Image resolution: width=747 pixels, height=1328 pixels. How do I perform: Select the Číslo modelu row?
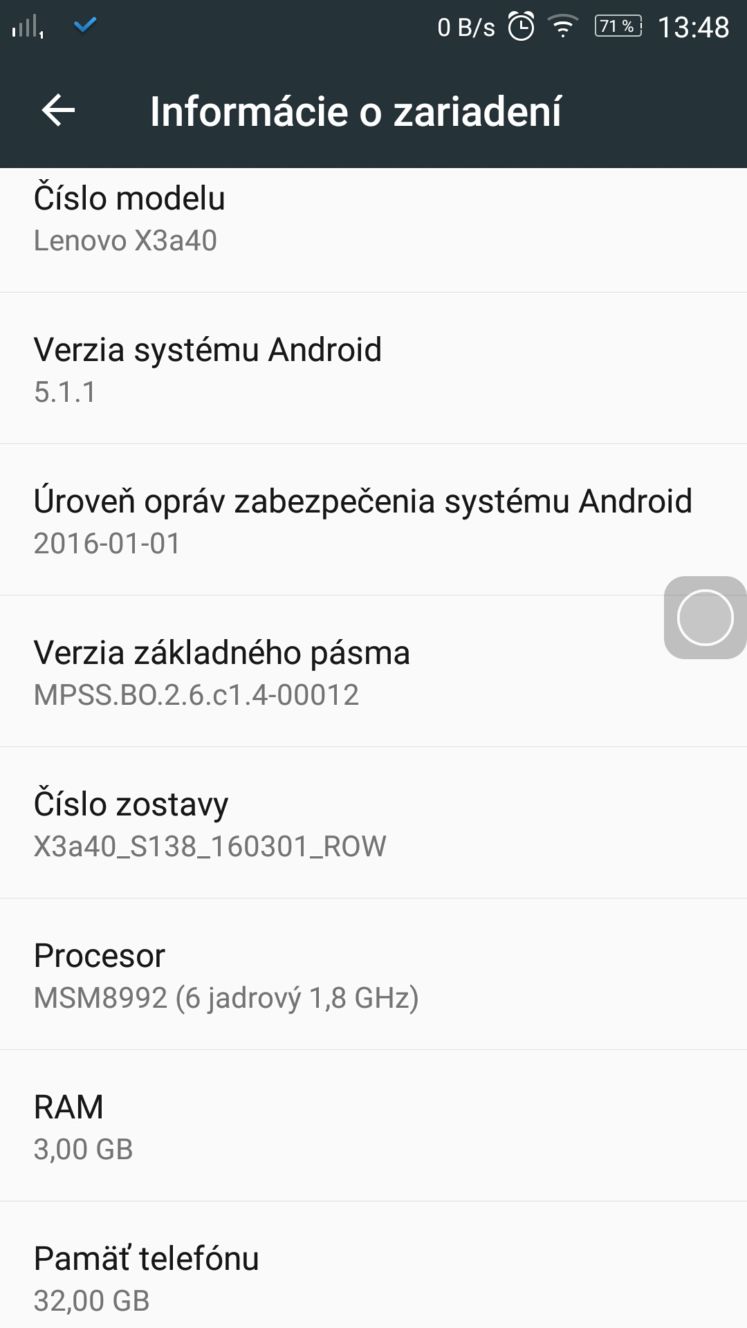(373, 230)
